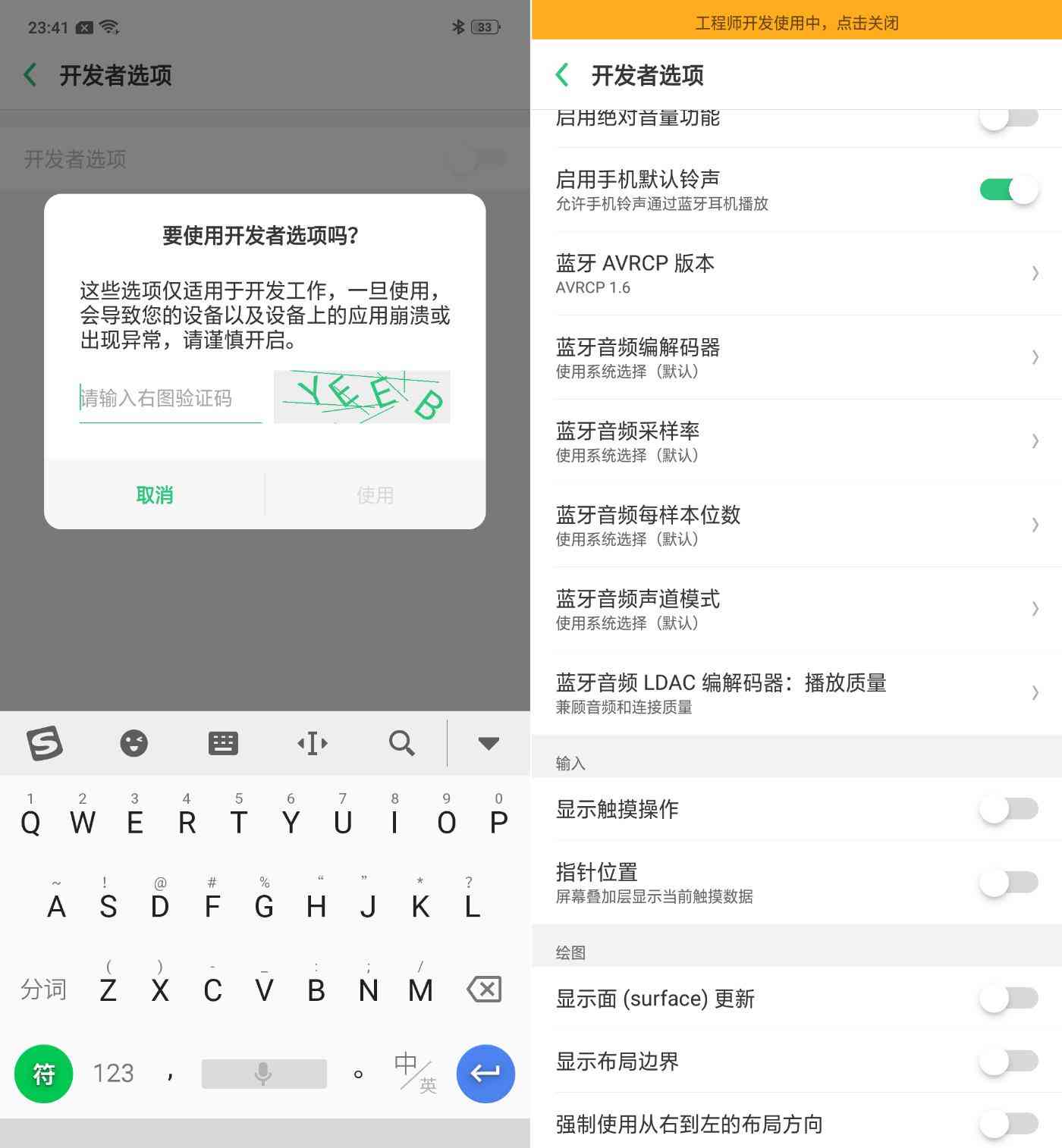Enable 显示面 (surface) 更新 switch
Screen dimensions: 1062x1148
point(1008,998)
